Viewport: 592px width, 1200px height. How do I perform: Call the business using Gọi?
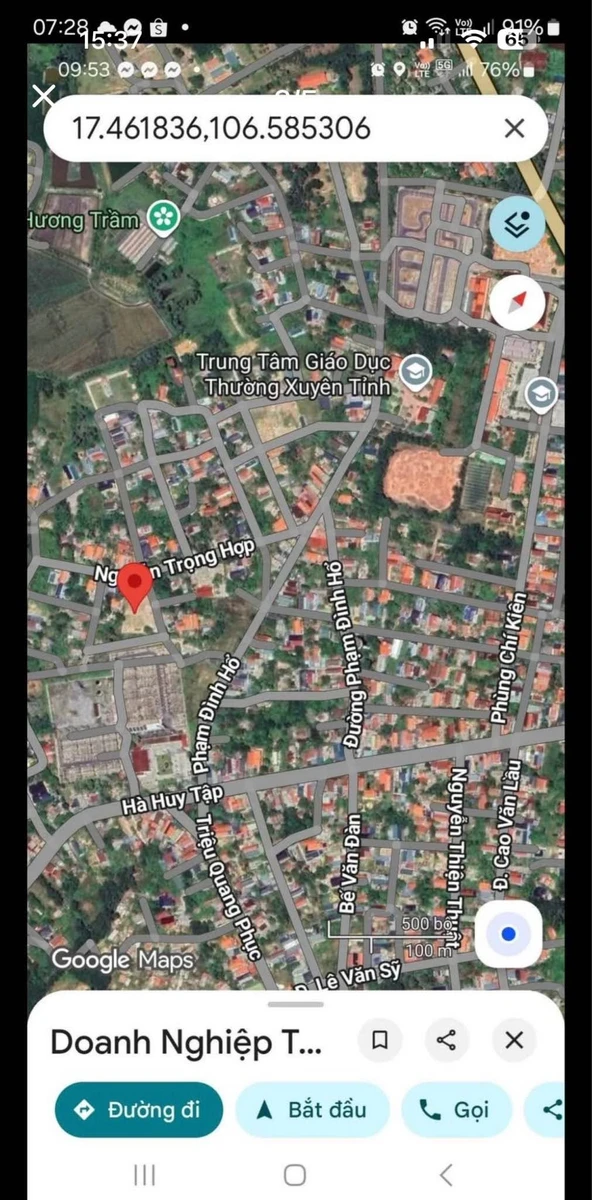coord(457,1109)
